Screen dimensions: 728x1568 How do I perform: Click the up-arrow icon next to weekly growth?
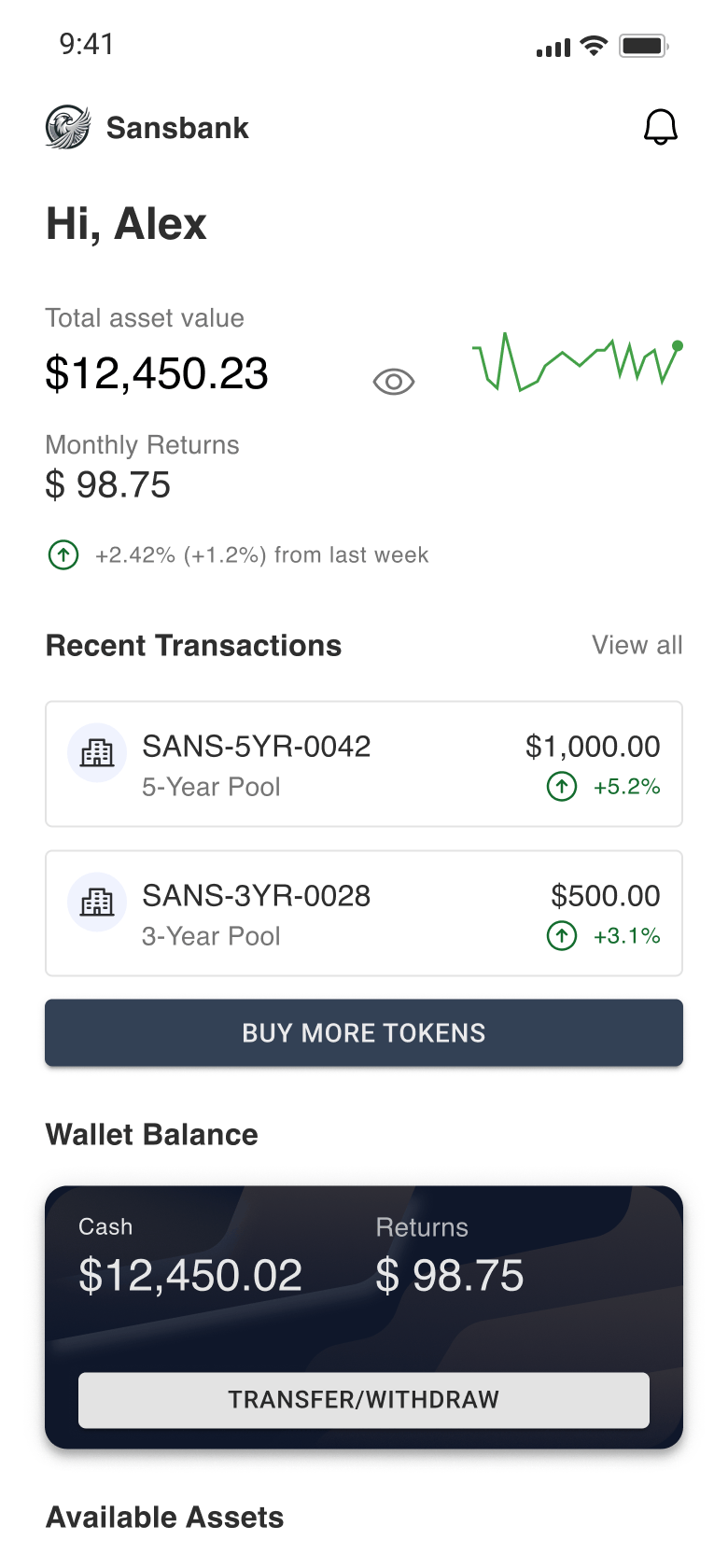[63, 554]
